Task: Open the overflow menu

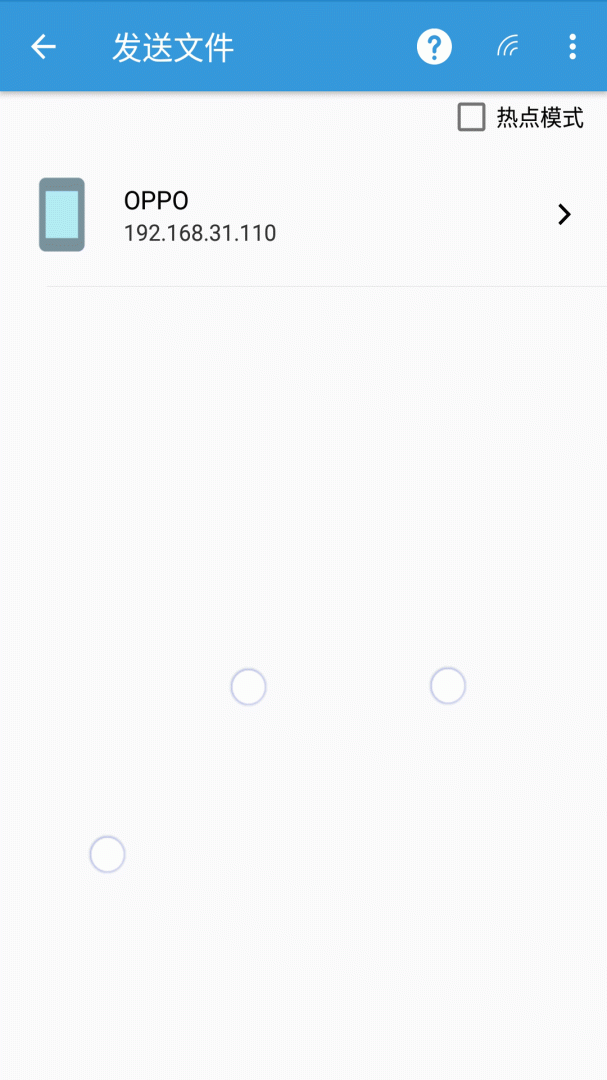Action: pyautogui.click(x=572, y=47)
